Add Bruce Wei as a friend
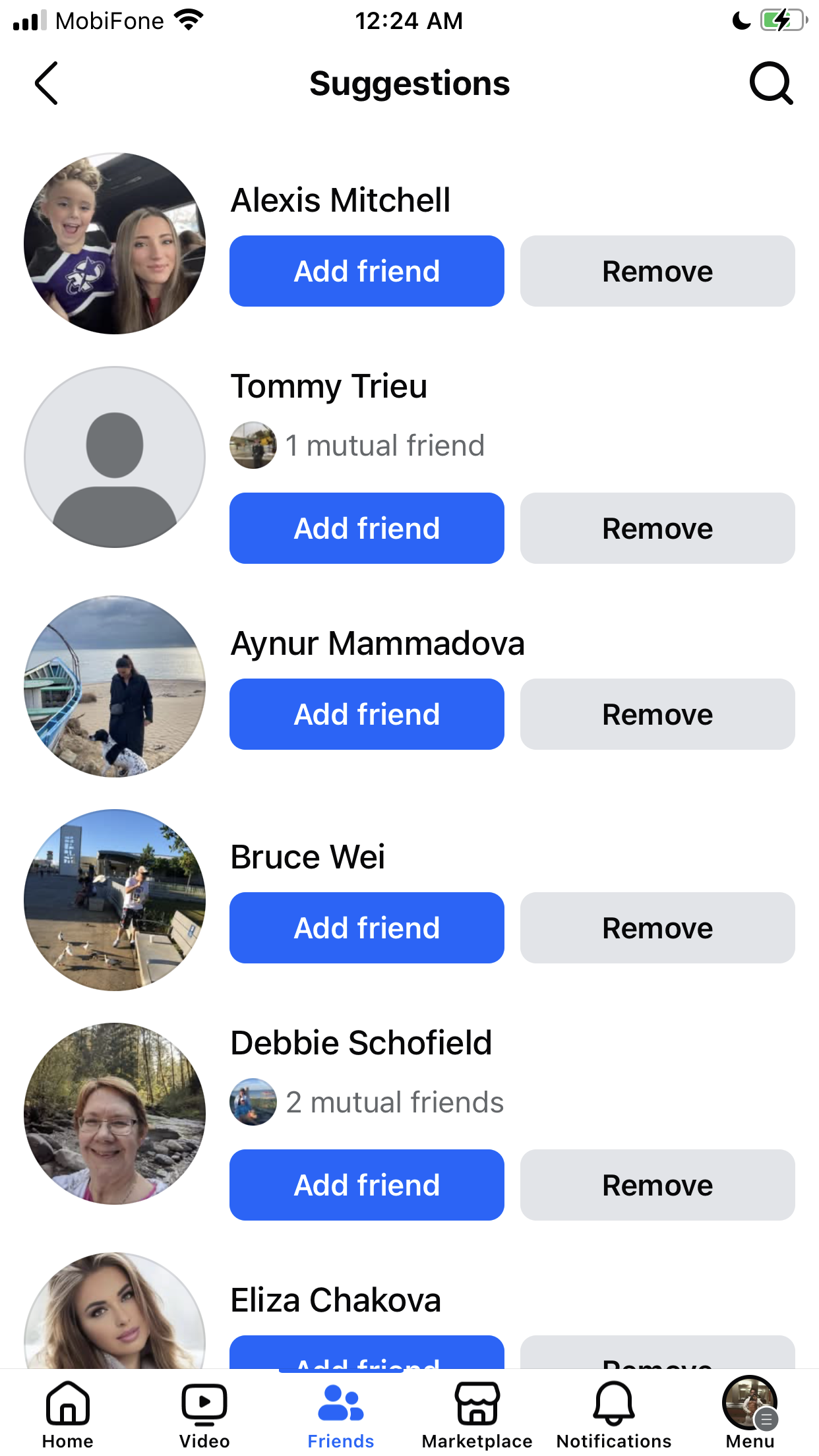819x1456 pixels. click(367, 928)
